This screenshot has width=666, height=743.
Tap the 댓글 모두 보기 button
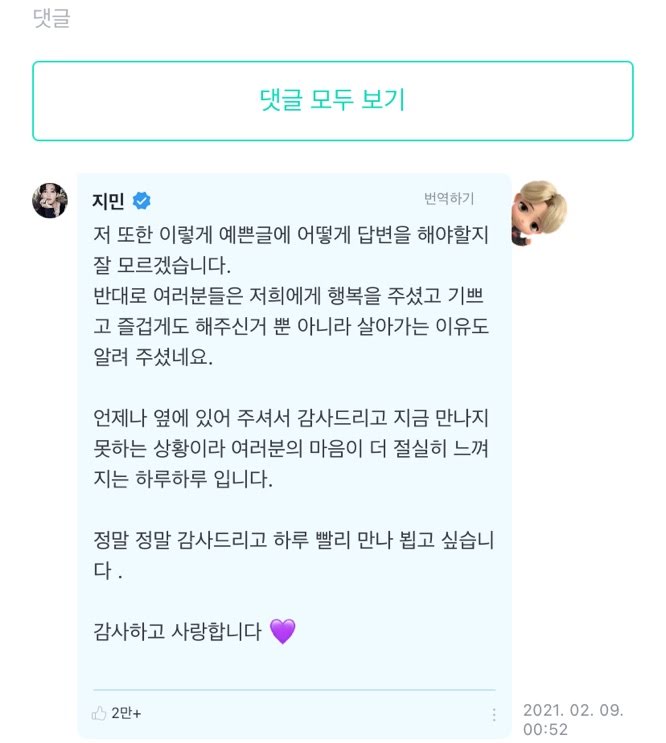(x=332, y=100)
